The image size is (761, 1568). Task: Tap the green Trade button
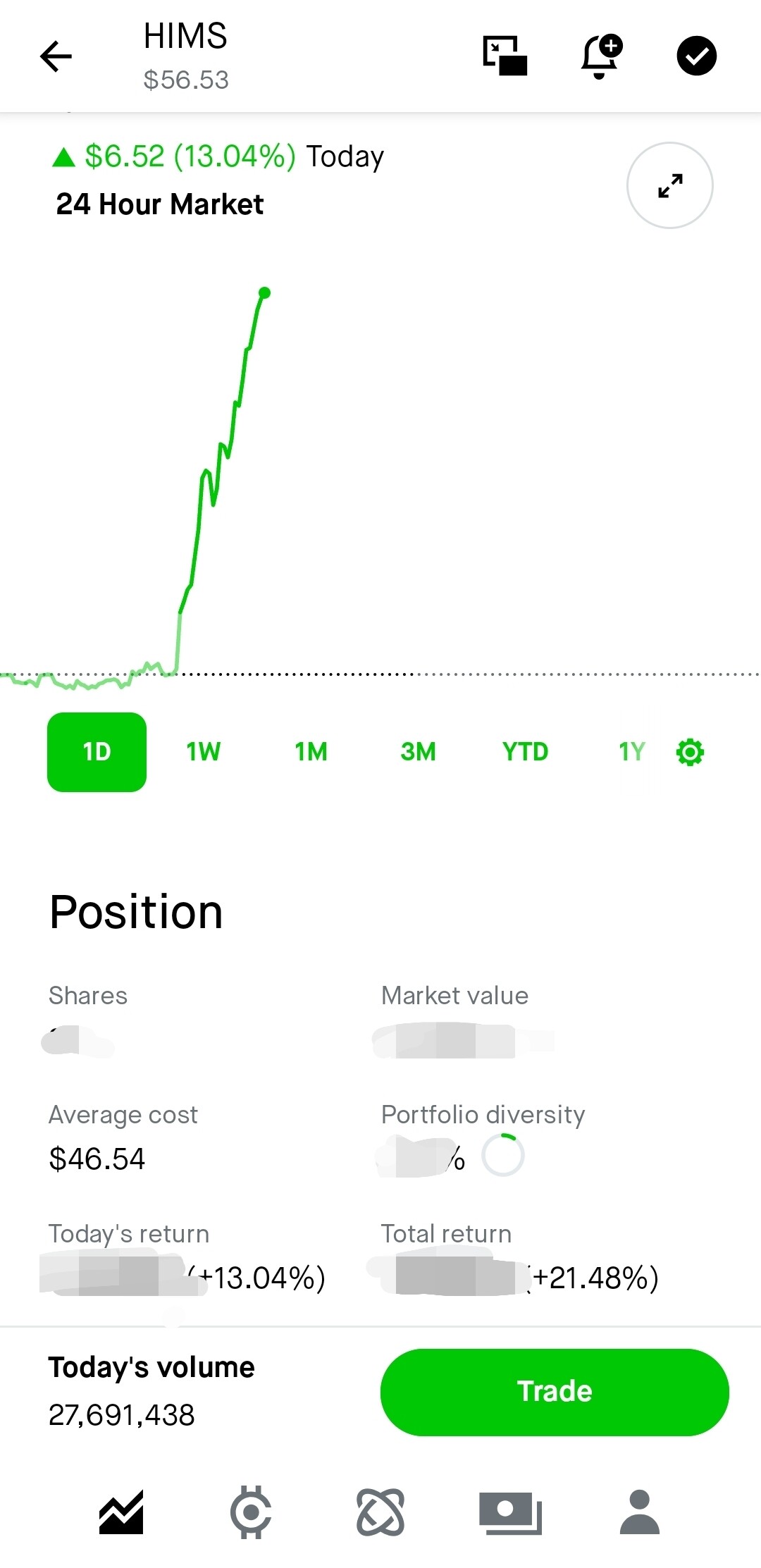click(555, 1392)
